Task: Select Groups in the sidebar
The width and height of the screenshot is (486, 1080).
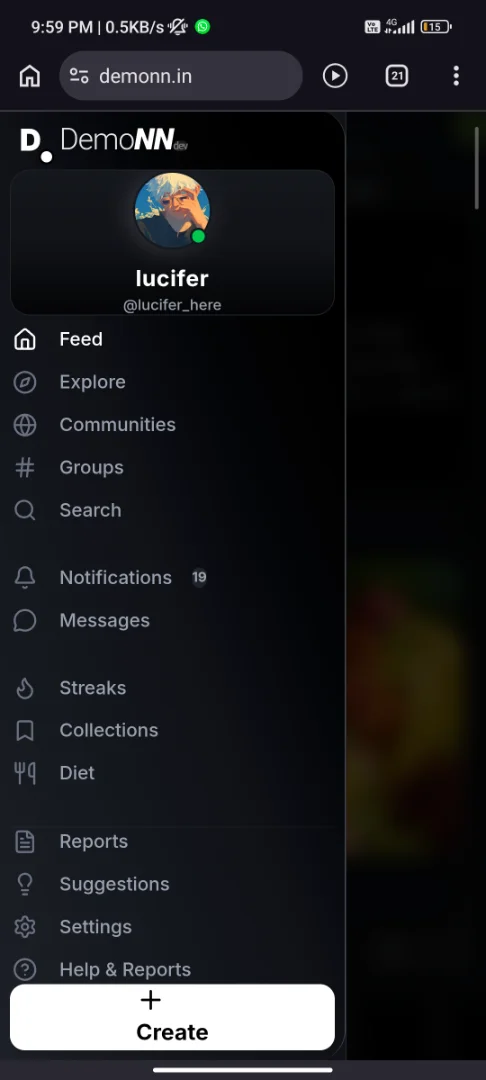Action: coord(172,468)
